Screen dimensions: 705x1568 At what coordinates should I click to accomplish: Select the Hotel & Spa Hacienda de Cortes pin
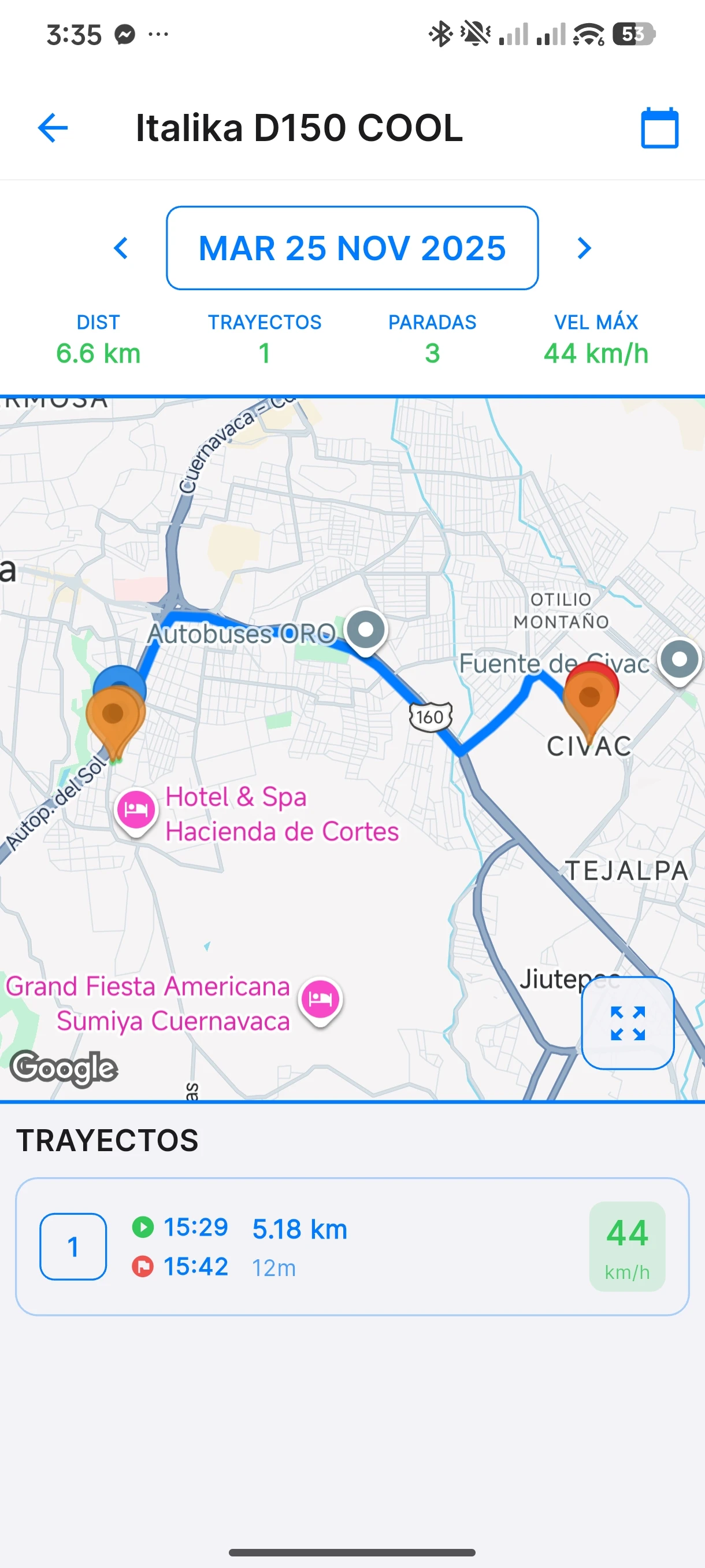click(x=136, y=808)
